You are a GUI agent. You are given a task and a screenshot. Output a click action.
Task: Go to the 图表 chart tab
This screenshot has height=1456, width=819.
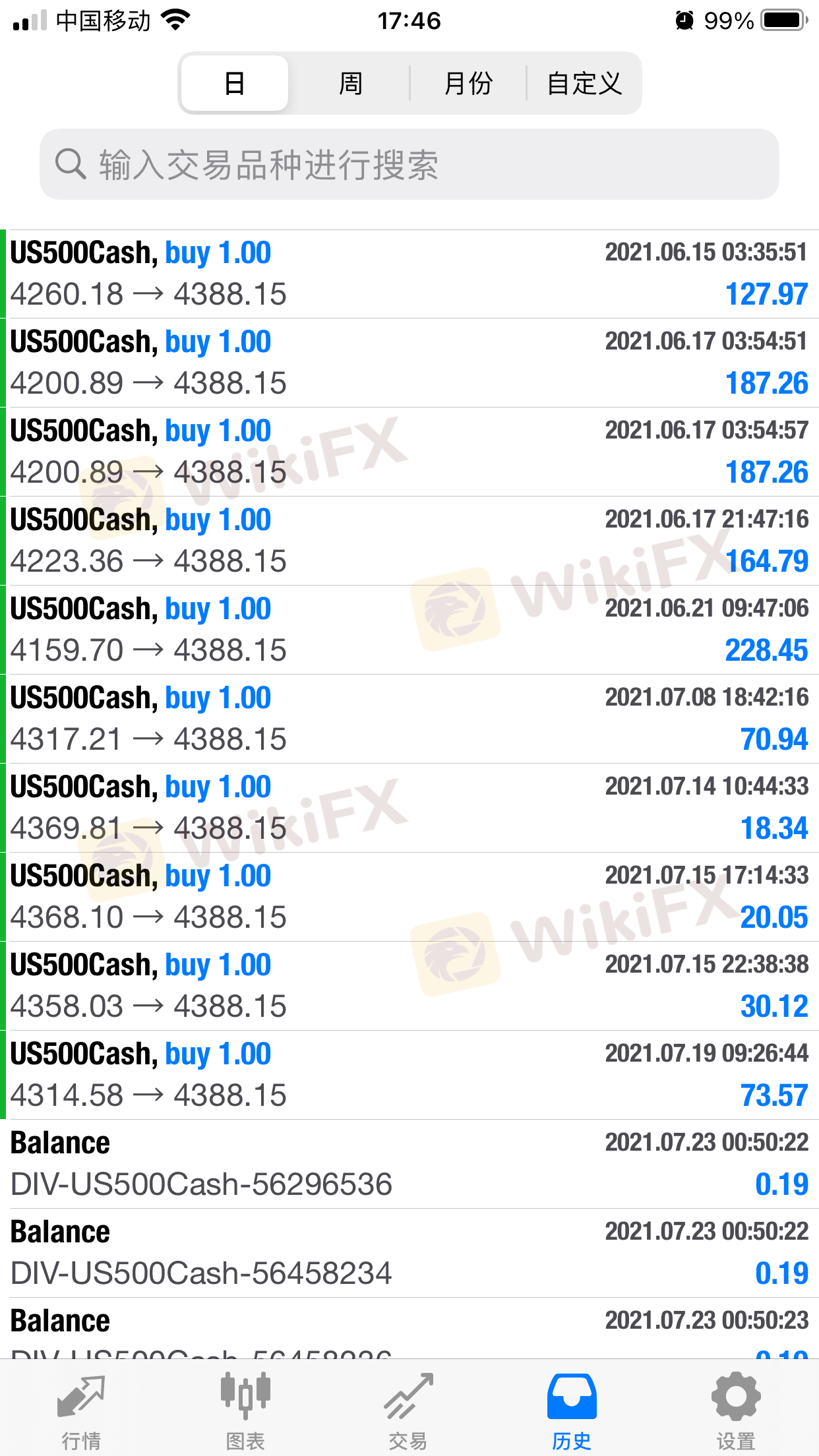245,1410
